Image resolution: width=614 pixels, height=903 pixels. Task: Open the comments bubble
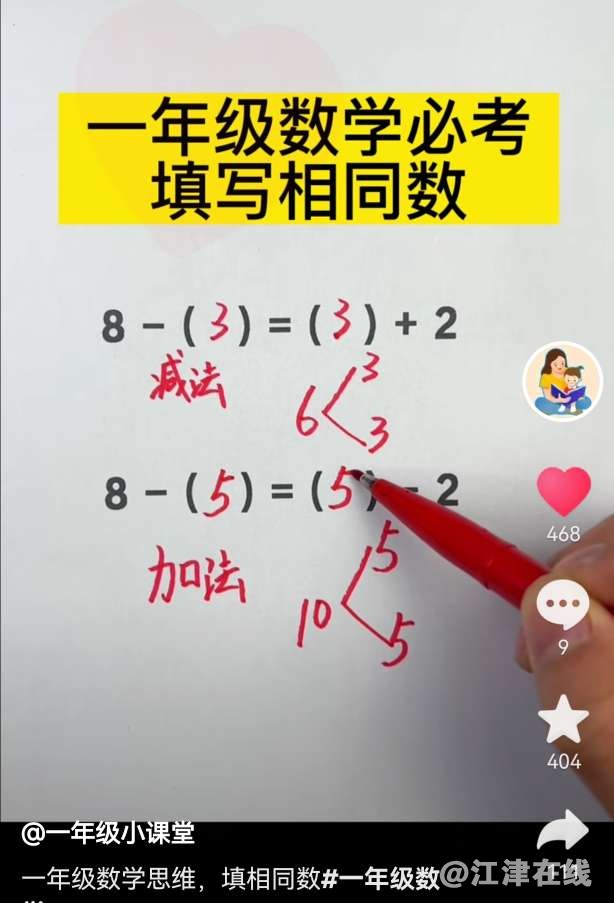tap(563, 605)
